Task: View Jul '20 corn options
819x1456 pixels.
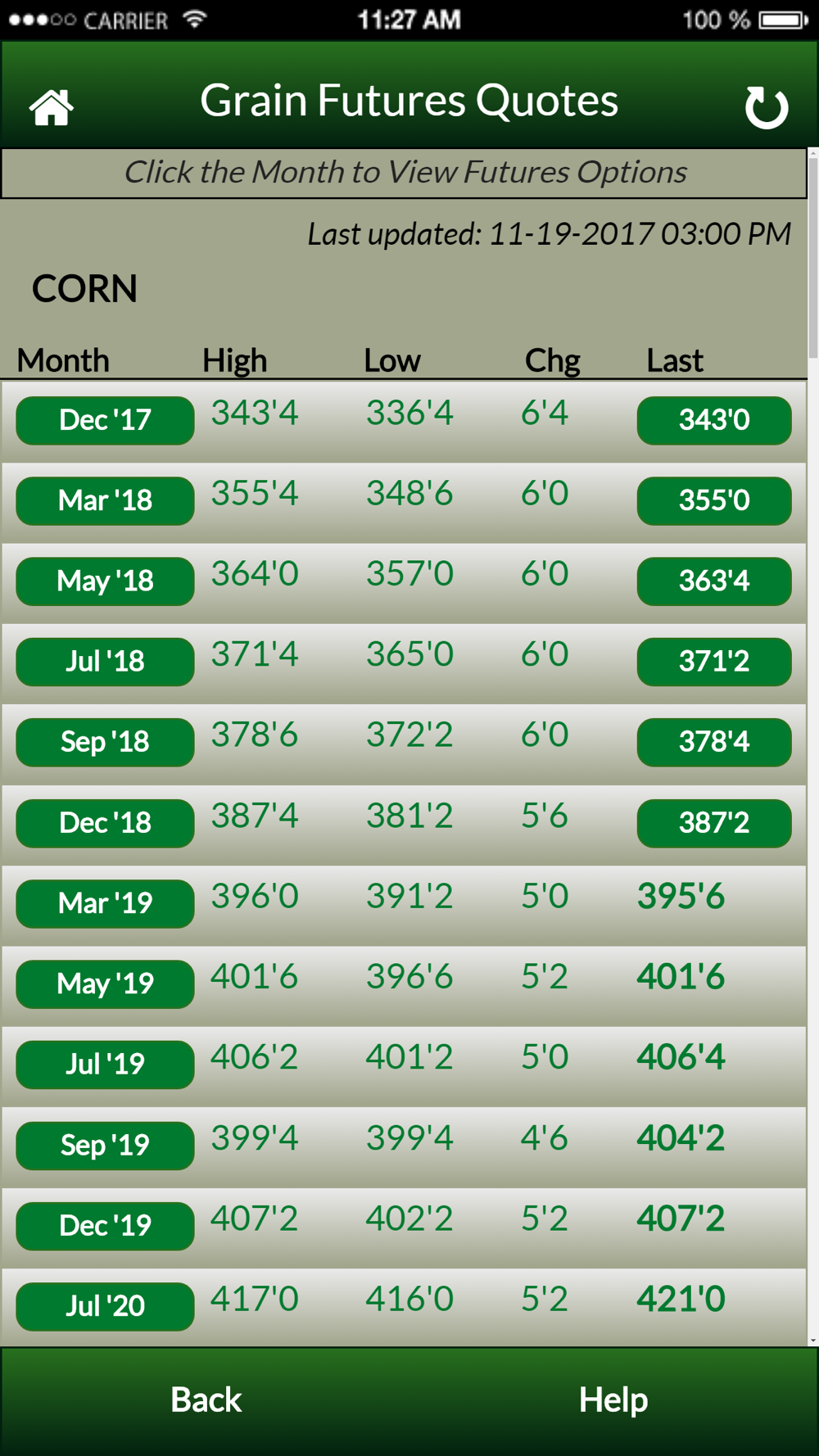Action: (105, 1306)
